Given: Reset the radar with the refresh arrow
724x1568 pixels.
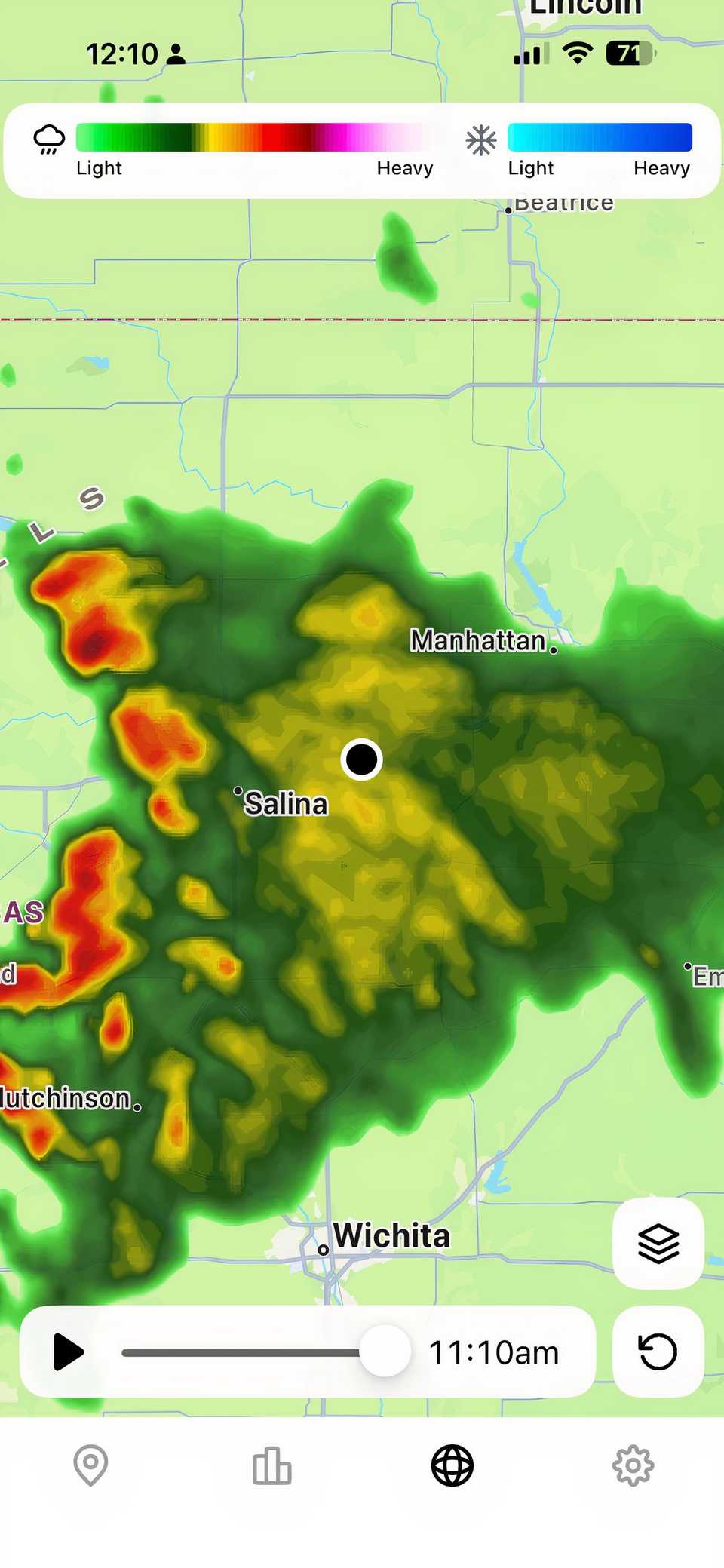Looking at the screenshot, I should pos(658,1352).
